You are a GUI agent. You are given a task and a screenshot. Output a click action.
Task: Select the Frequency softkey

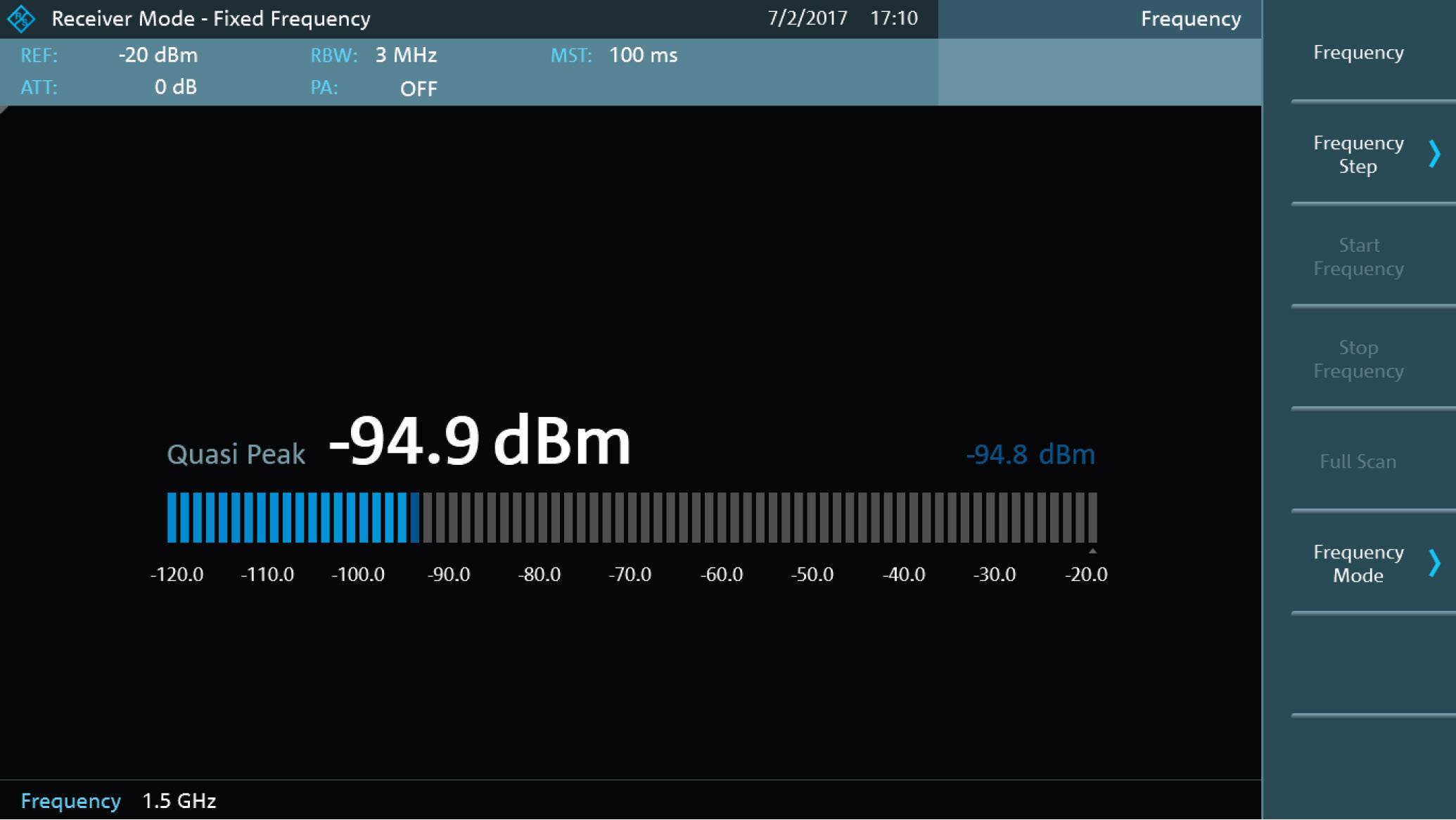1358,53
